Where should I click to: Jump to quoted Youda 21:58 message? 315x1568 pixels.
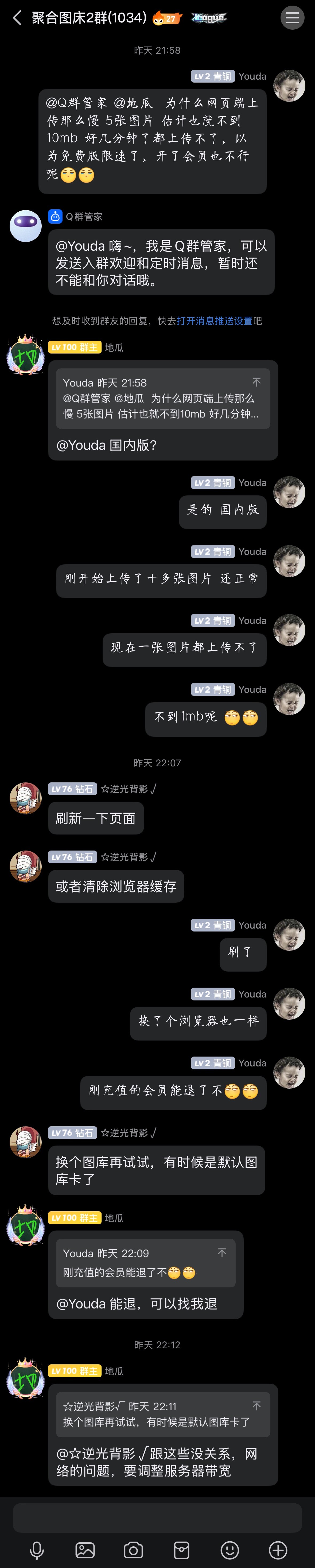(x=162, y=398)
